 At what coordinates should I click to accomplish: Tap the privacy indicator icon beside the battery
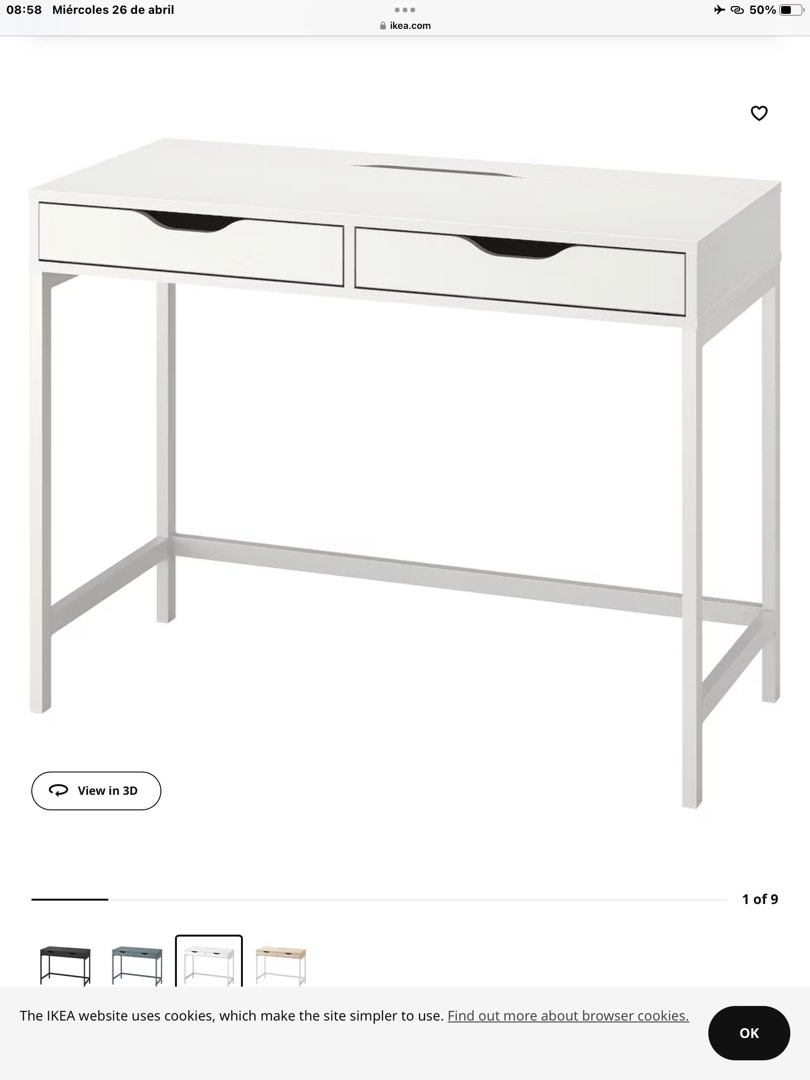click(738, 10)
